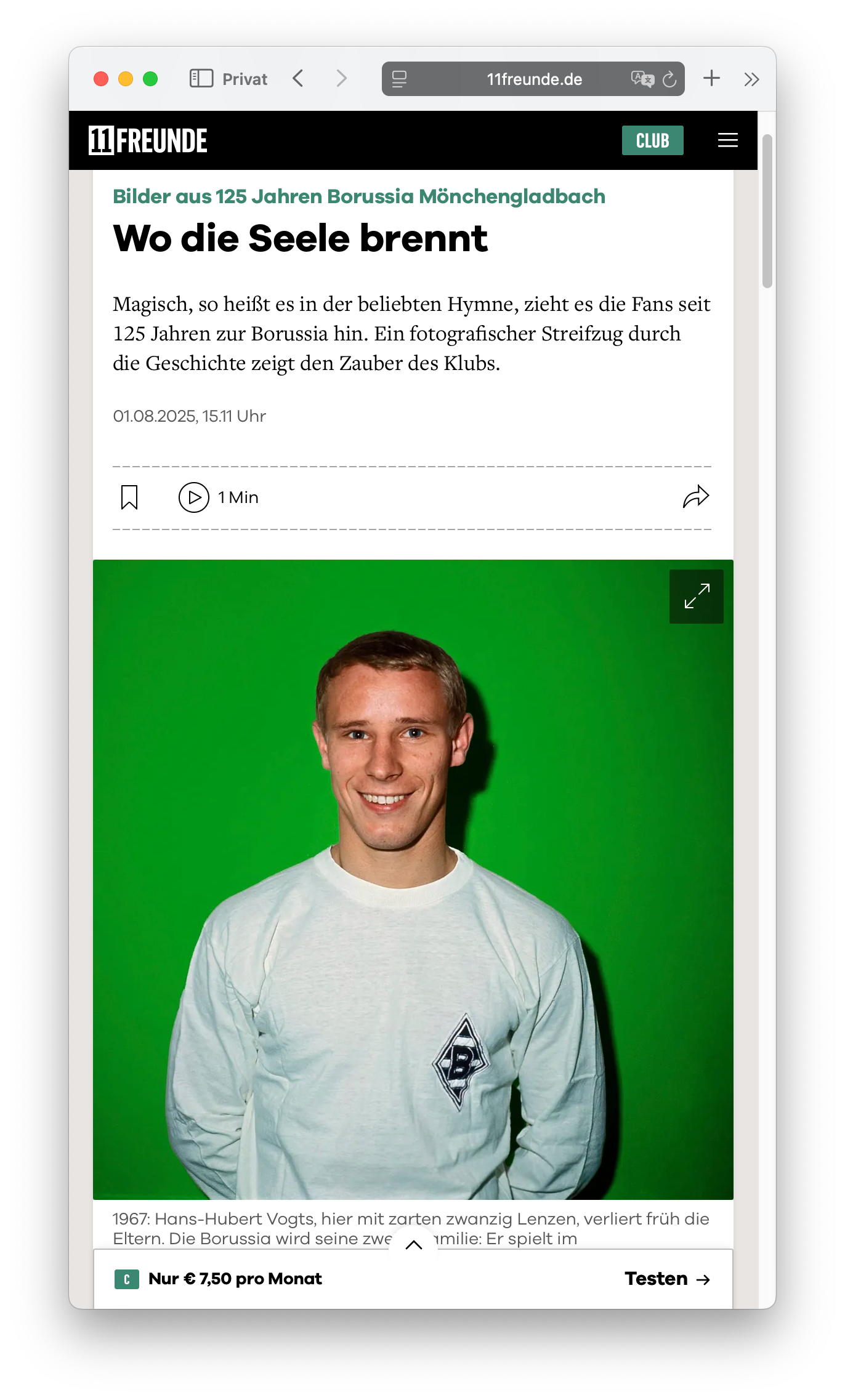Bookmark this article
Screen dimensions: 845x1400
click(x=129, y=497)
